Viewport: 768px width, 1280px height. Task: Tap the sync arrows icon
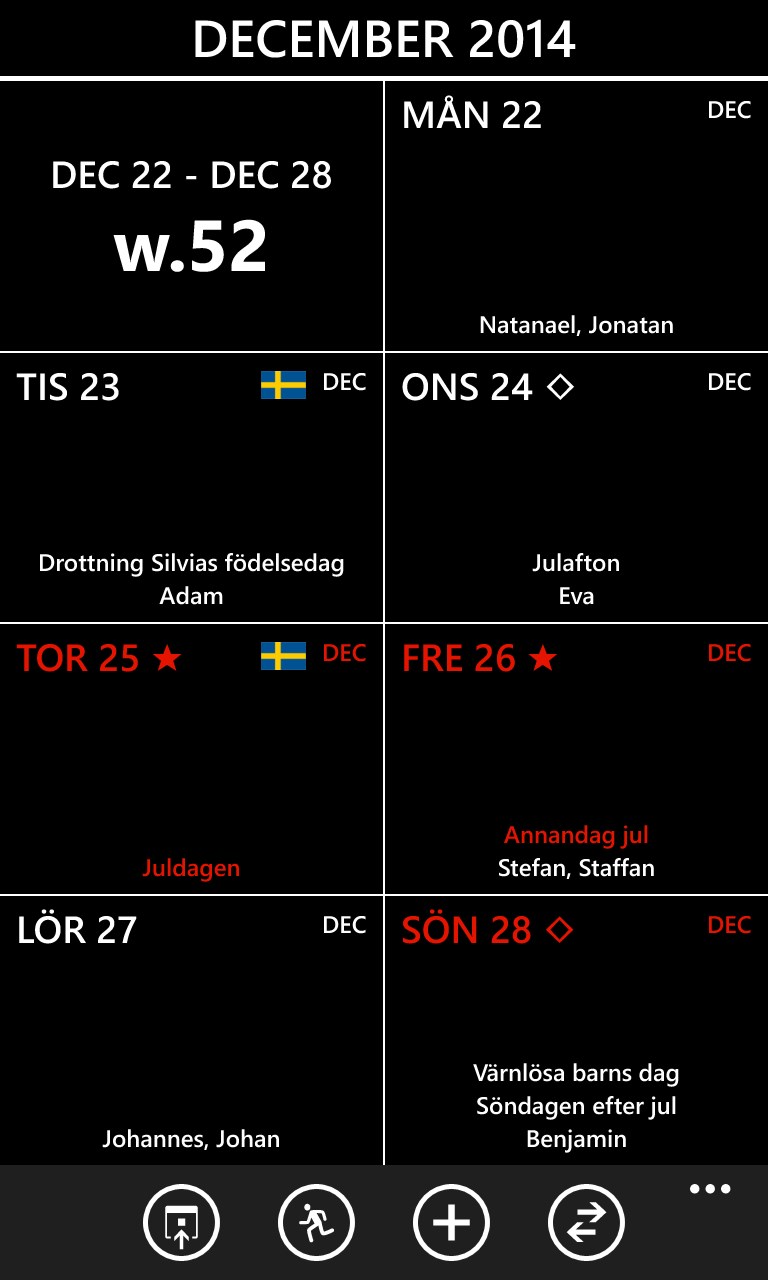(586, 1221)
